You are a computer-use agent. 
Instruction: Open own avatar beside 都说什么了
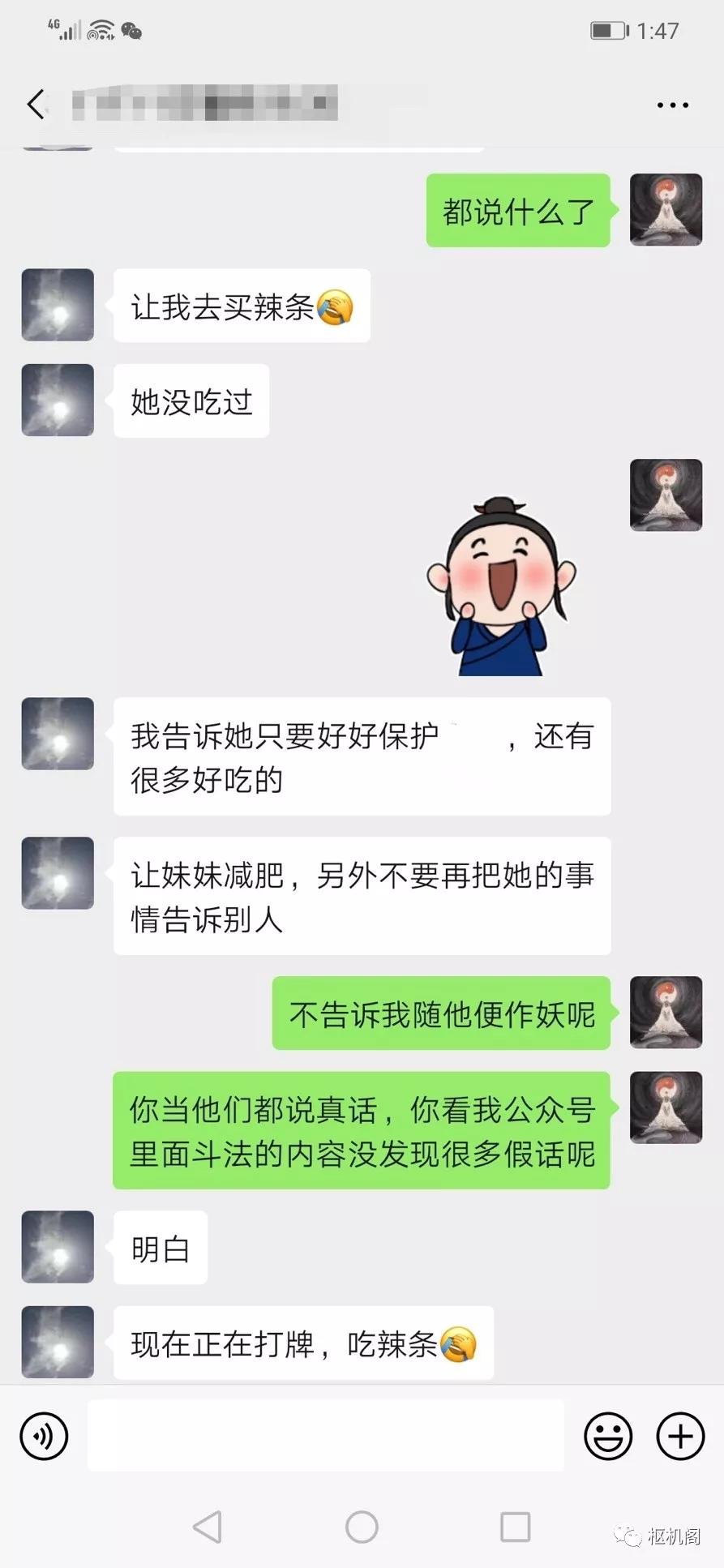[666, 209]
